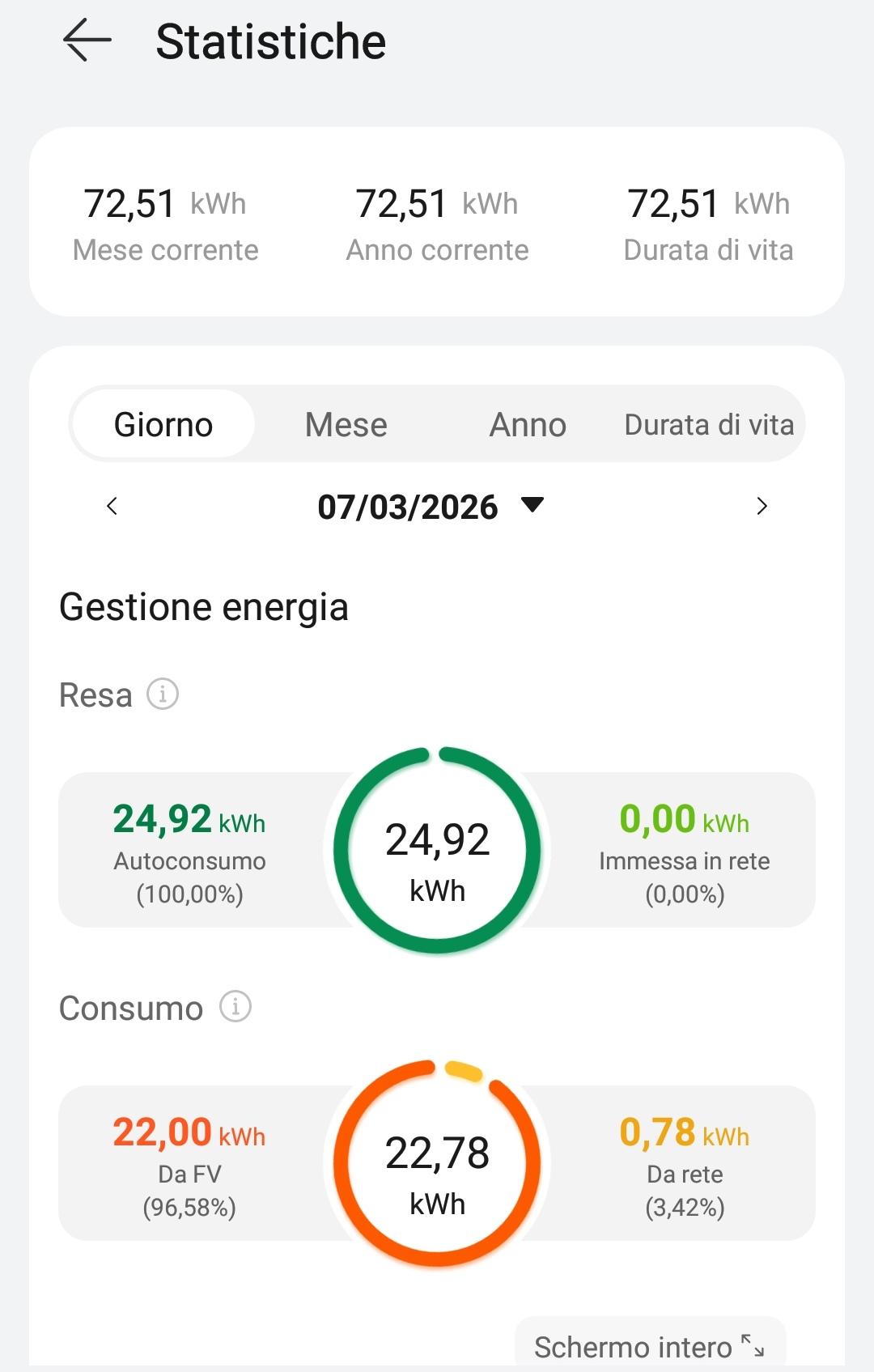Show info about Consumo

click(235, 1007)
